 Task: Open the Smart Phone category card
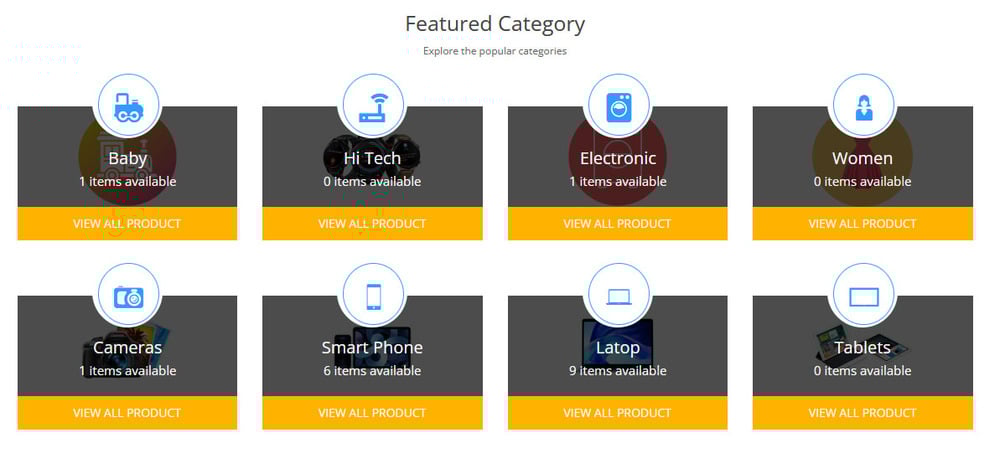click(x=372, y=347)
